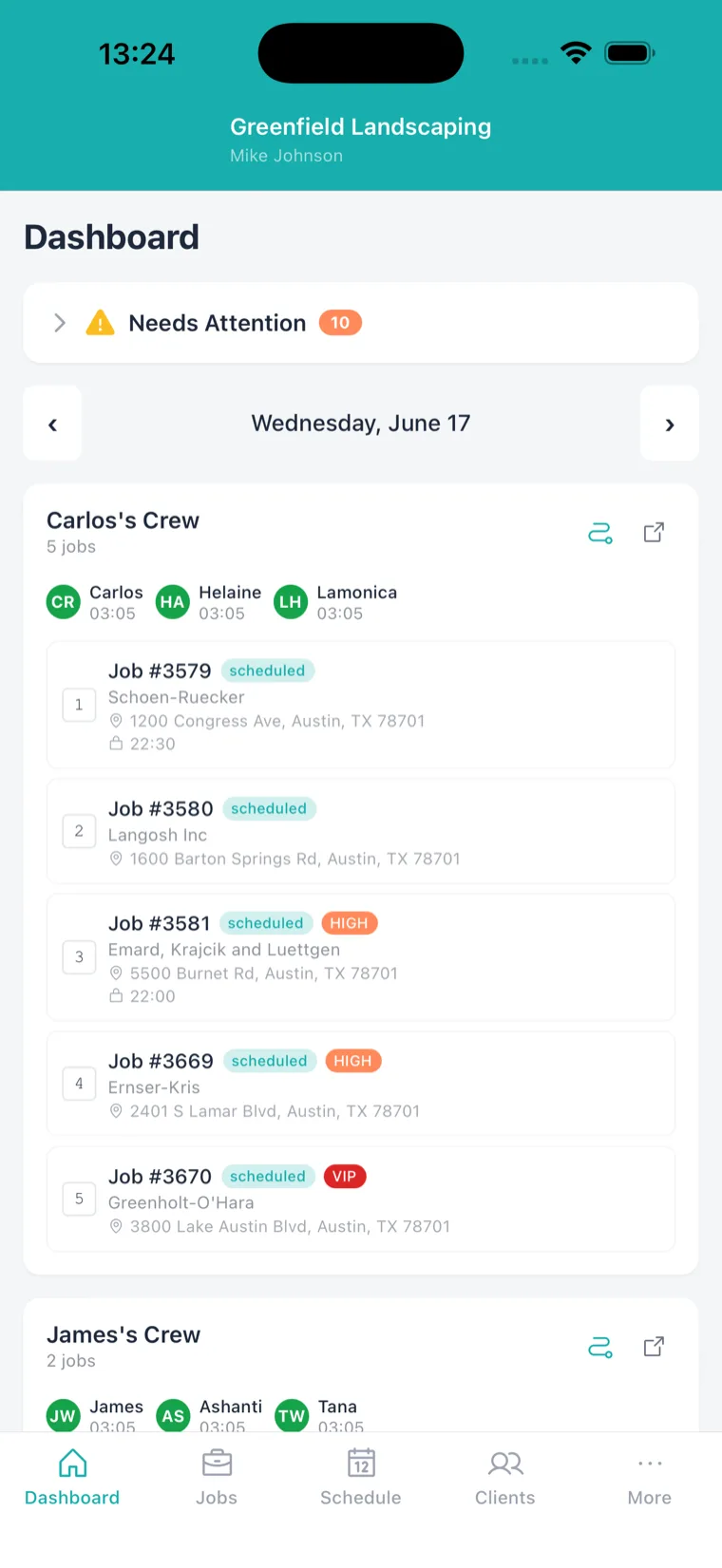This screenshot has height=1568, width=722.
Task: Open route view for James's Crew
Action: coord(600,1347)
